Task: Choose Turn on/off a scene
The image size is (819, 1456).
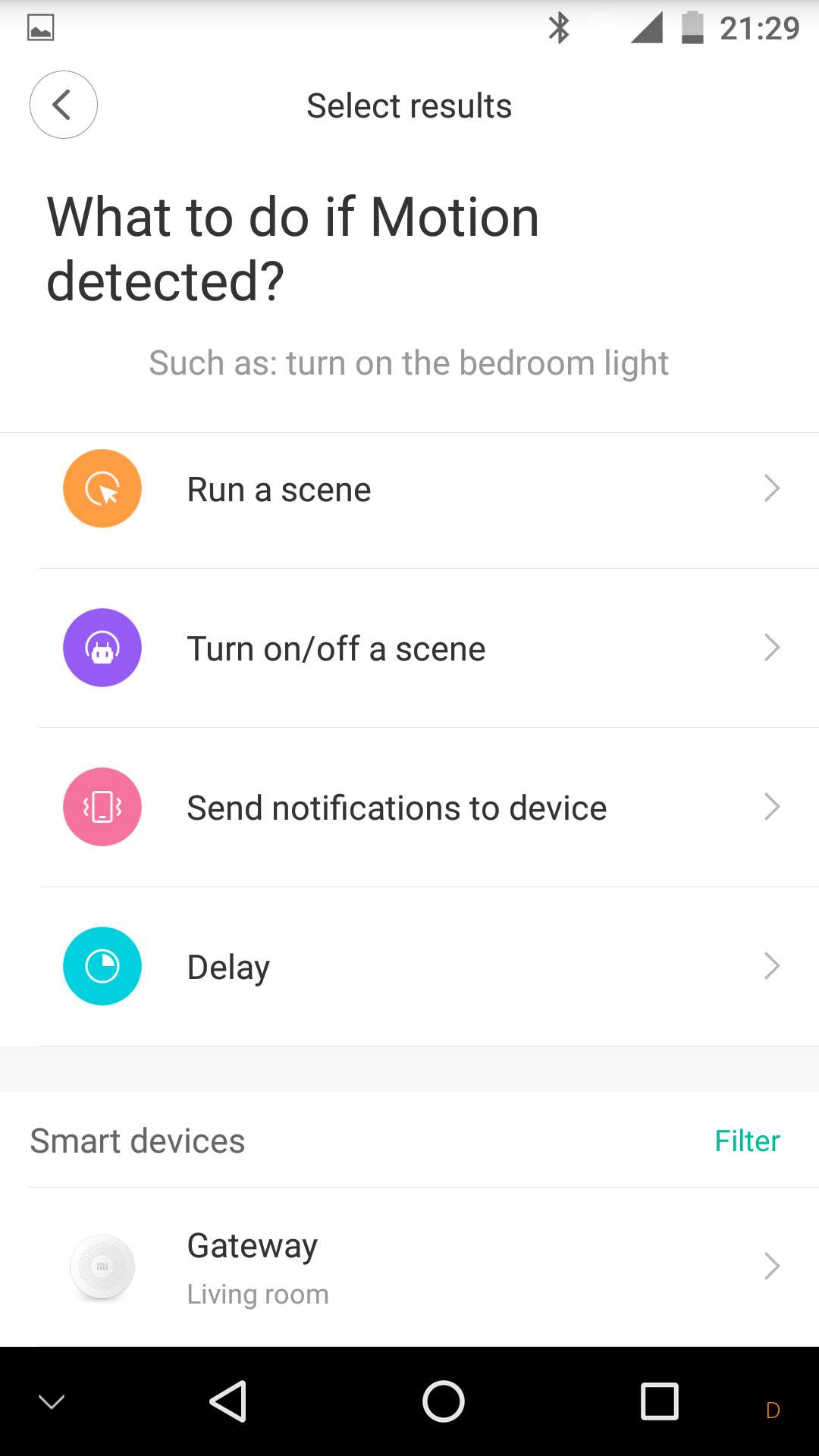Action: (x=409, y=648)
